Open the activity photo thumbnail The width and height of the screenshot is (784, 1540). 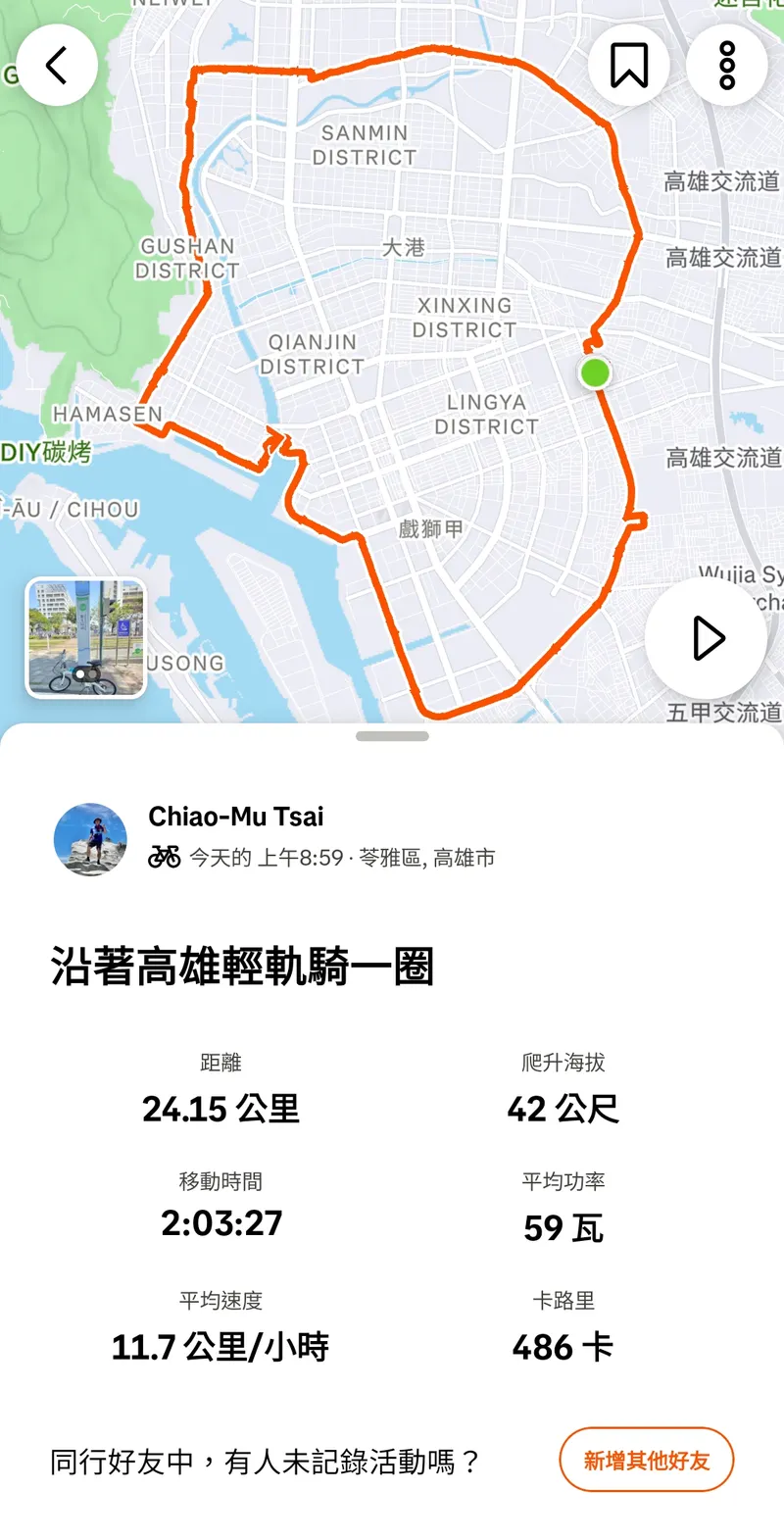point(86,638)
